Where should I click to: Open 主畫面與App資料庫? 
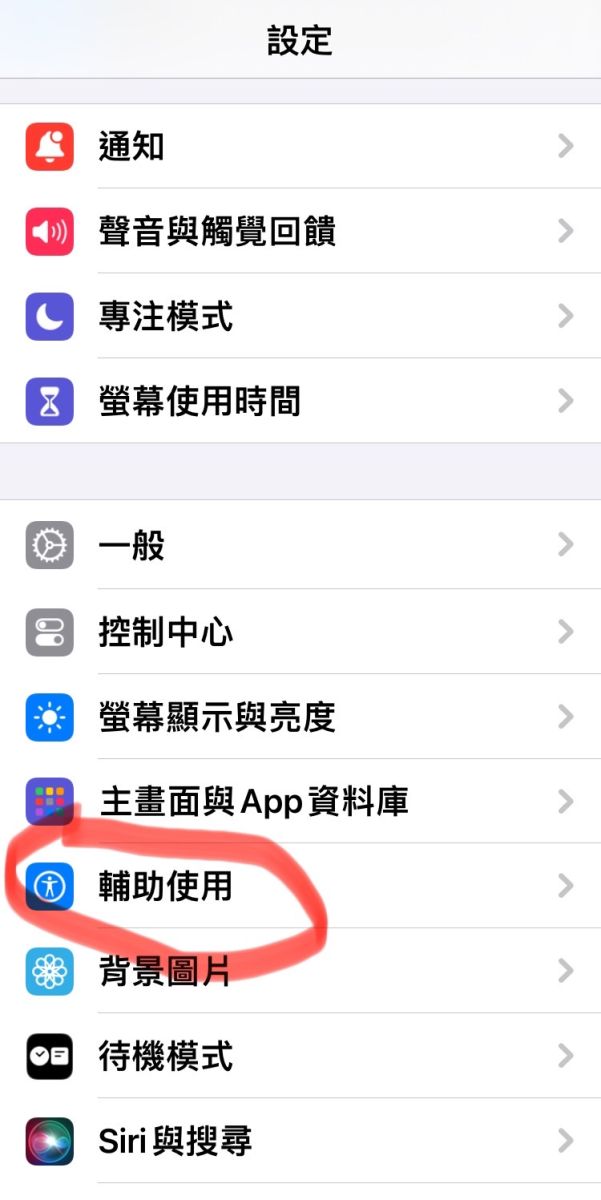(x=300, y=801)
